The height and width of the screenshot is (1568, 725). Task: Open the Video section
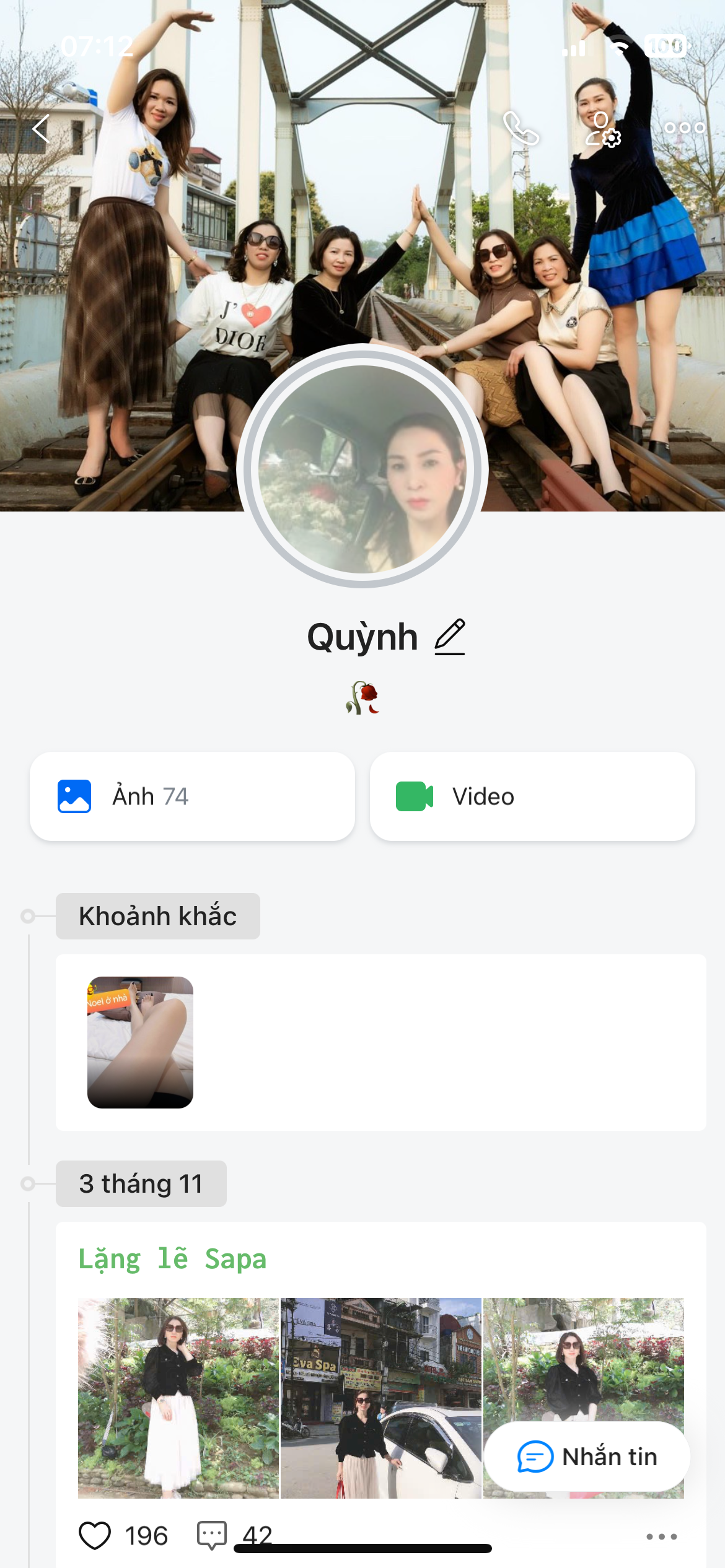[532, 796]
